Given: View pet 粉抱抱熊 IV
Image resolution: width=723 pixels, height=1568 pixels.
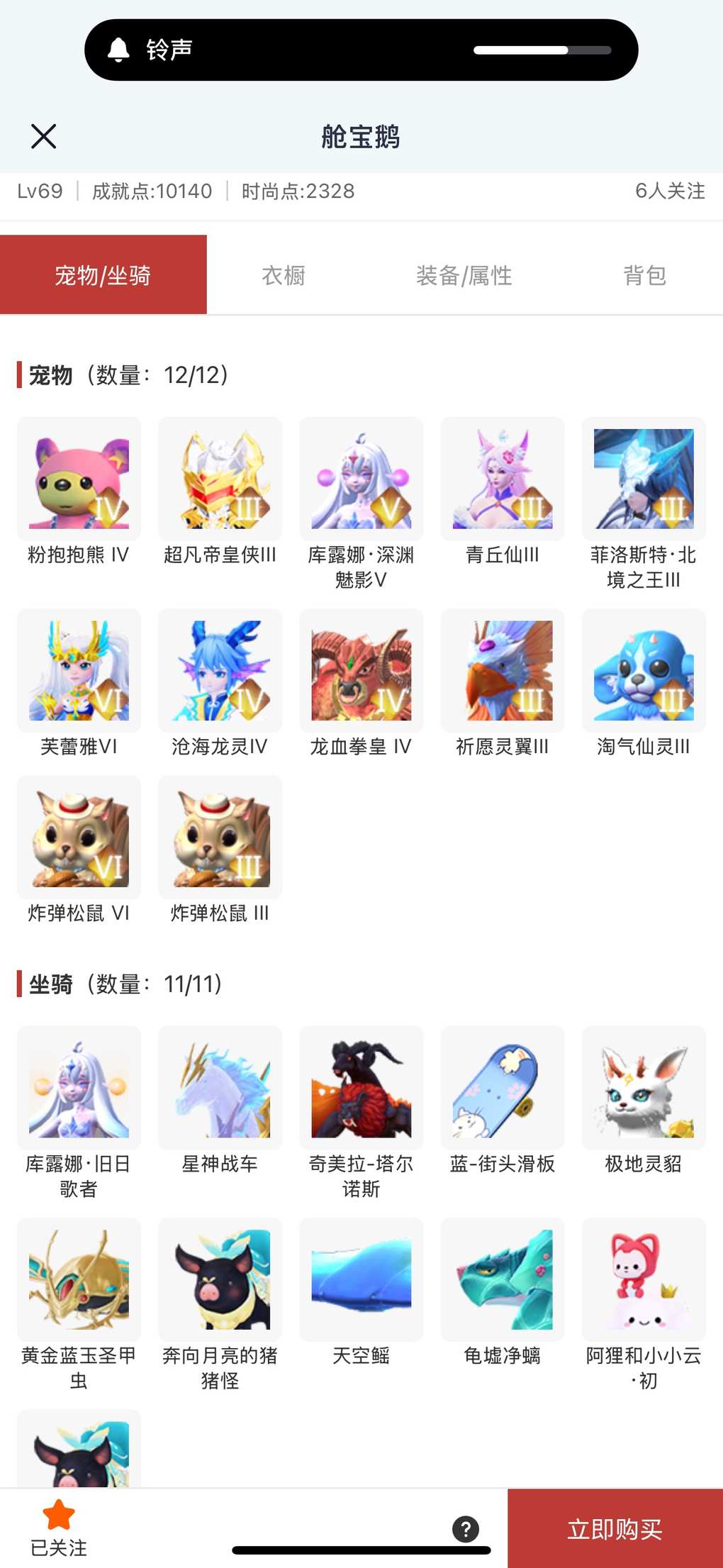Looking at the screenshot, I should point(79,479).
